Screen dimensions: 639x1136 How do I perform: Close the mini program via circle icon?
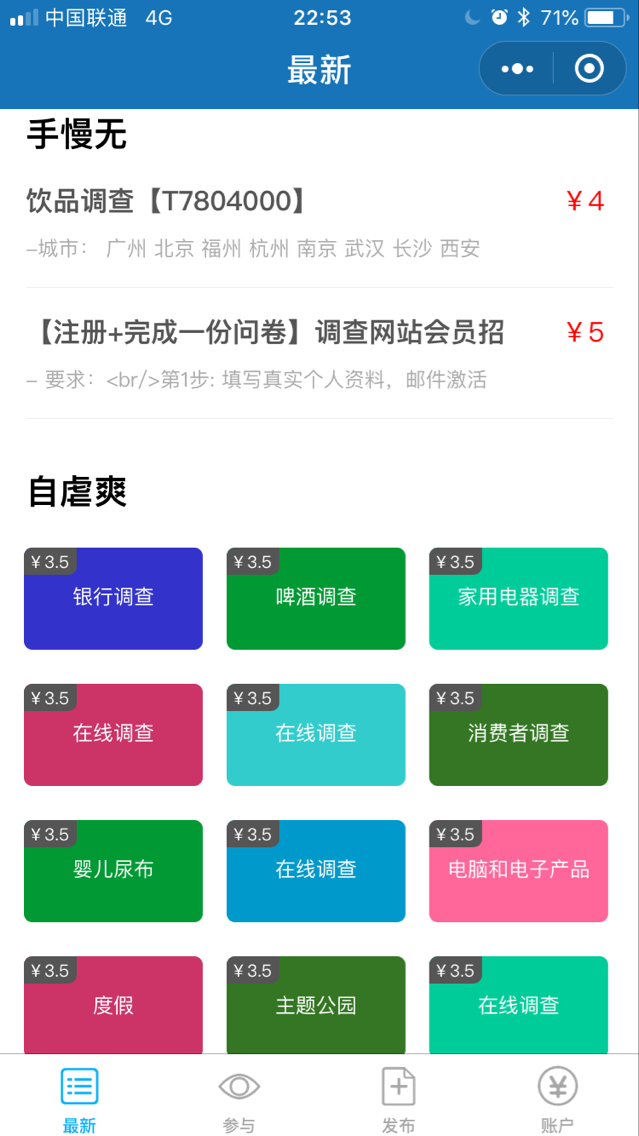[x=589, y=69]
